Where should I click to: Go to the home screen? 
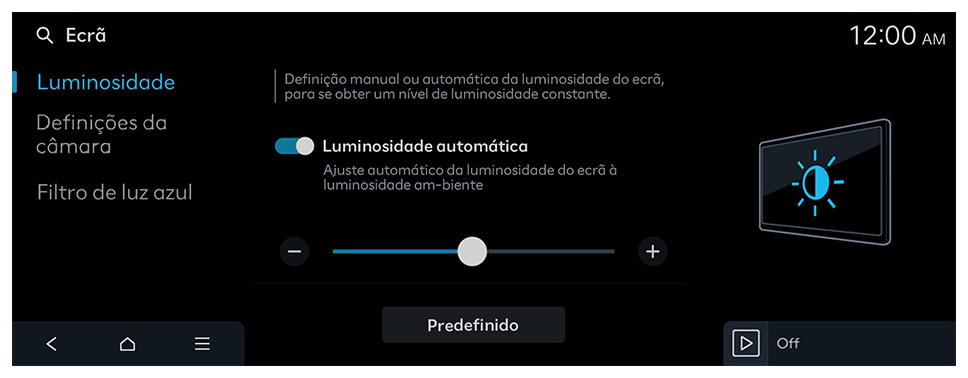pyautogui.click(x=127, y=344)
